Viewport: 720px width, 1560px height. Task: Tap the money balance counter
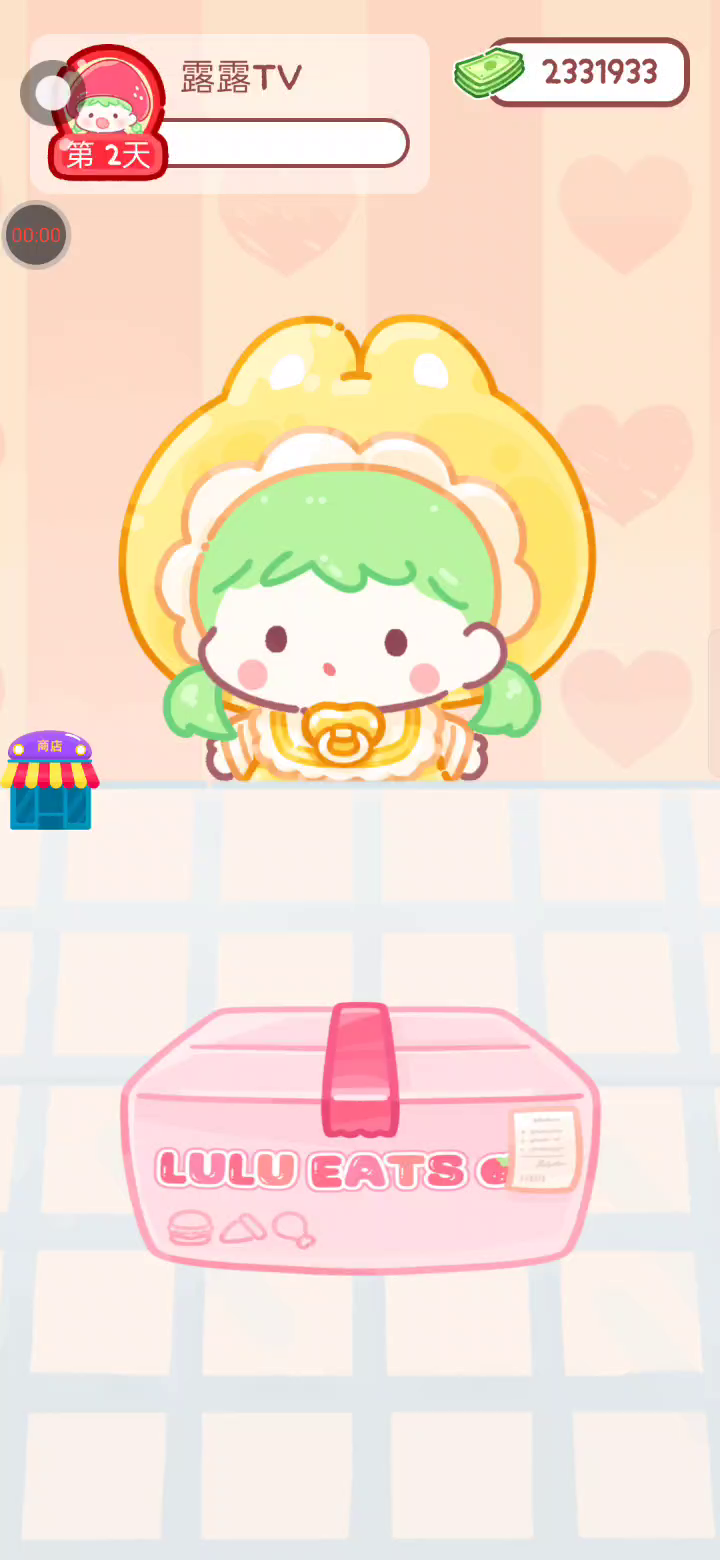tap(585, 72)
